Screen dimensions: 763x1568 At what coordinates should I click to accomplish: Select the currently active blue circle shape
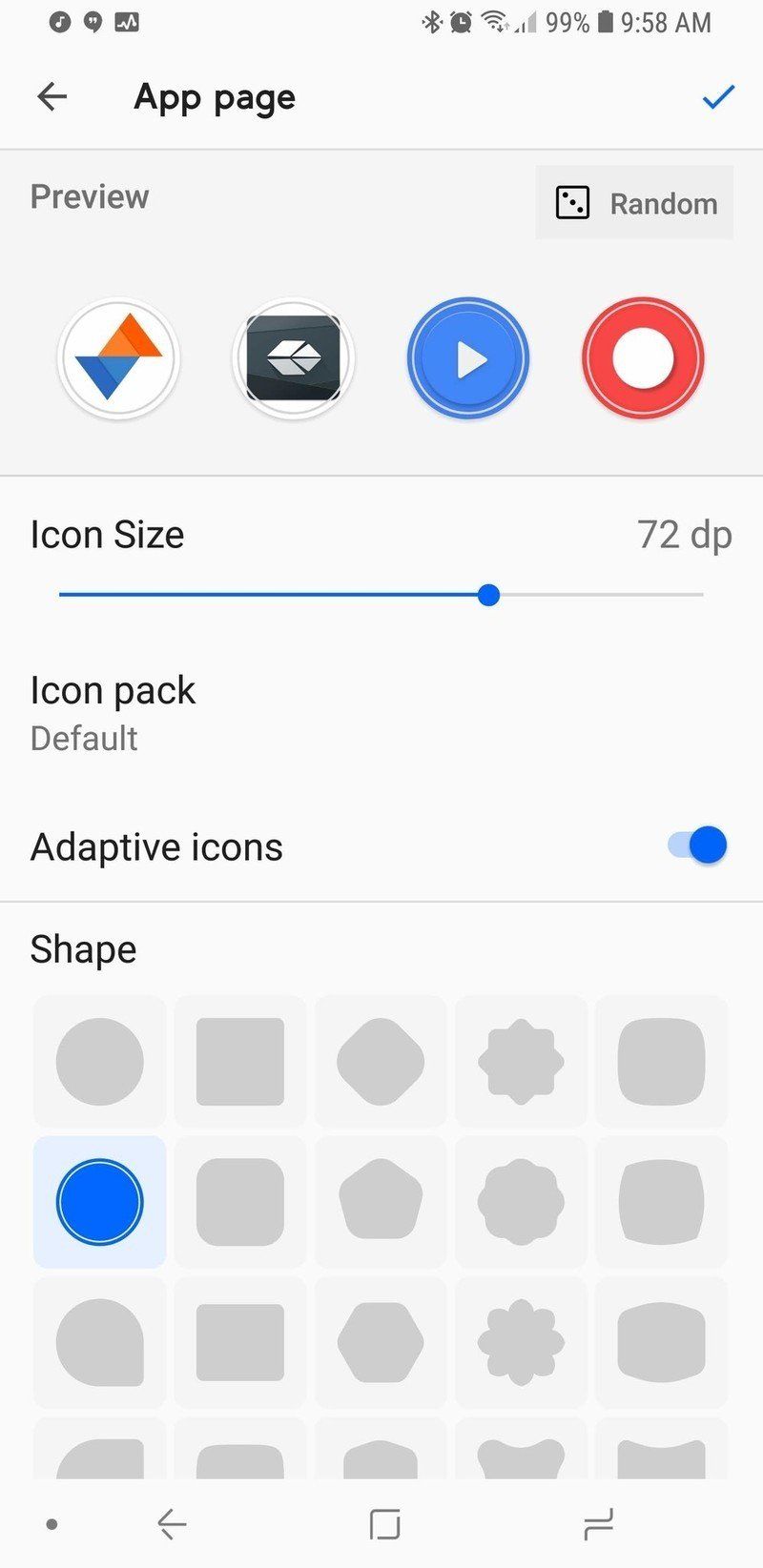pos(99,1200)
